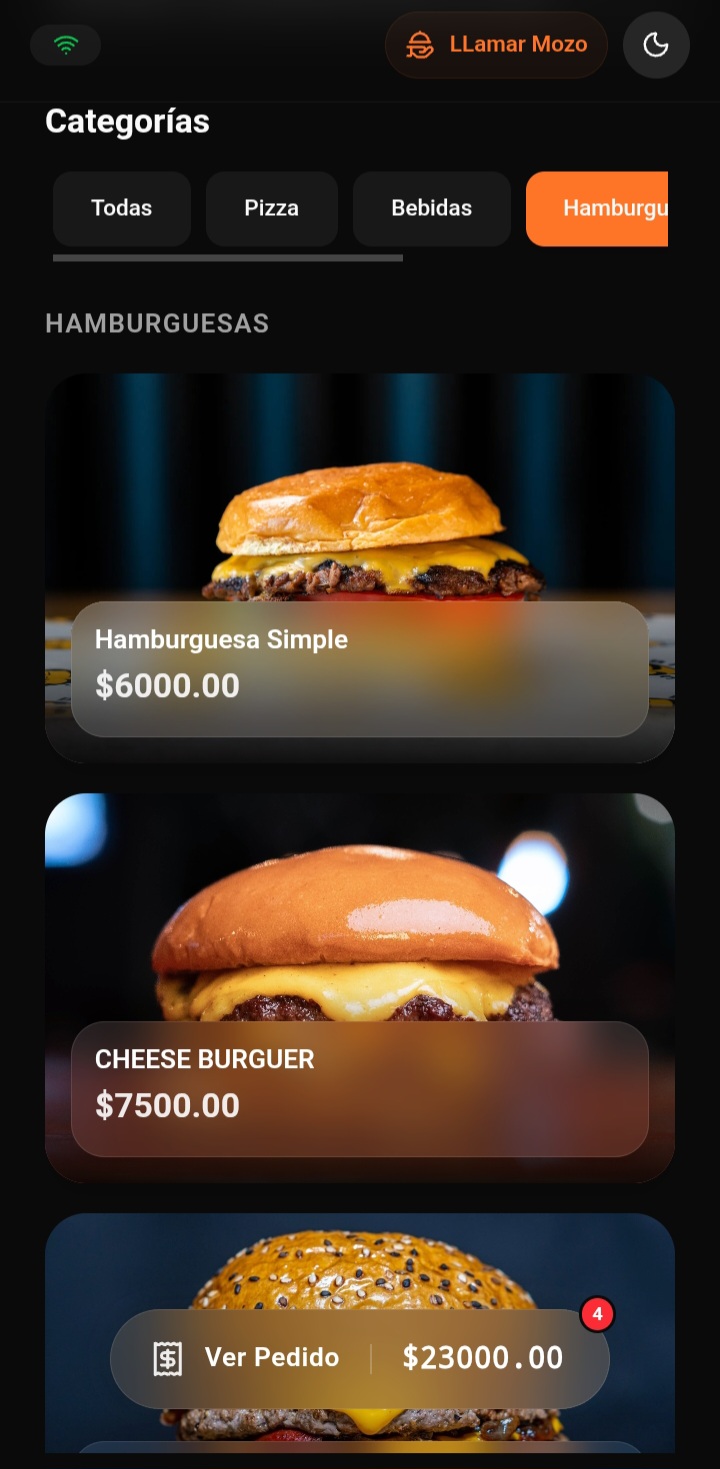Screen dimensions: 720x1469
Task: Call the waiter with LLamar Mozo
Action: 496,45
